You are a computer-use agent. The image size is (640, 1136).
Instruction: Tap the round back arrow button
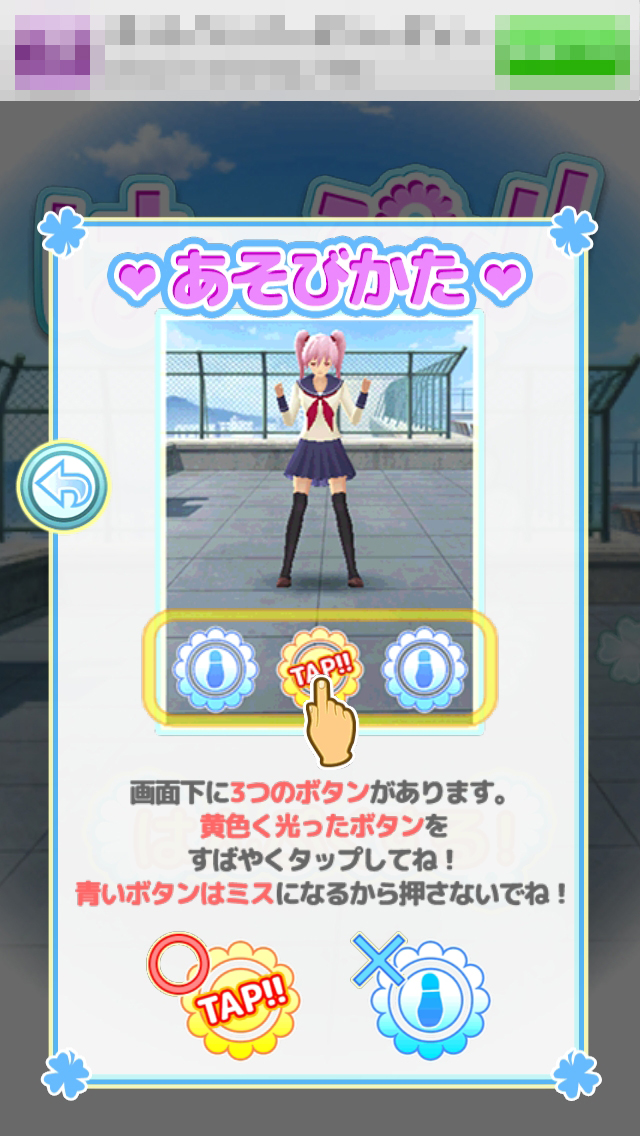tap(63, 486)
